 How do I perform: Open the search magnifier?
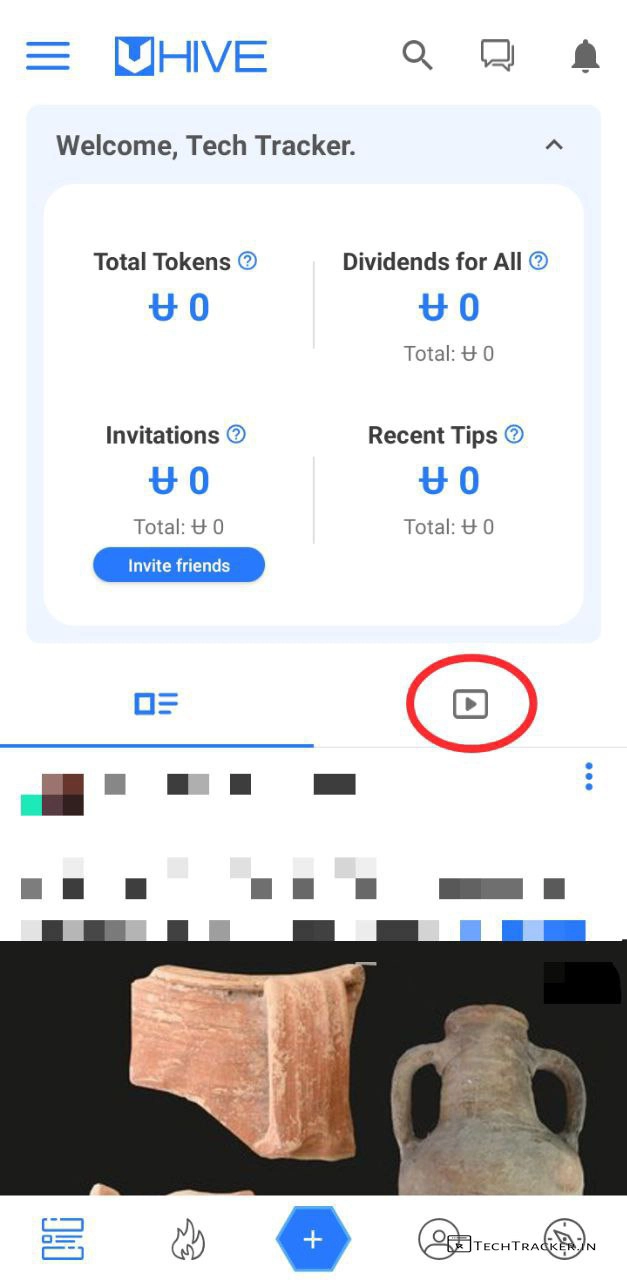pos(417,55)
